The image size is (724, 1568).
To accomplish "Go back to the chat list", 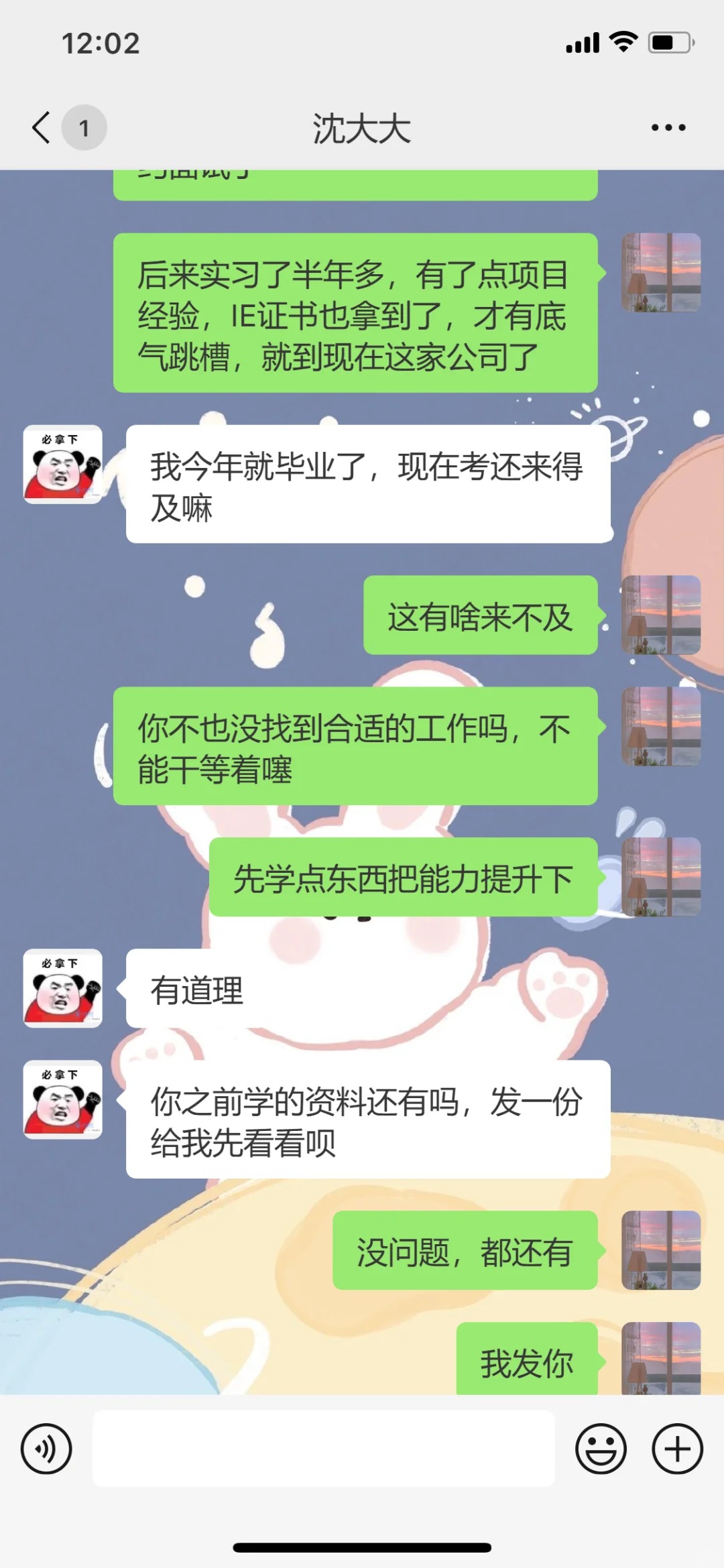I will click(42, 127).
